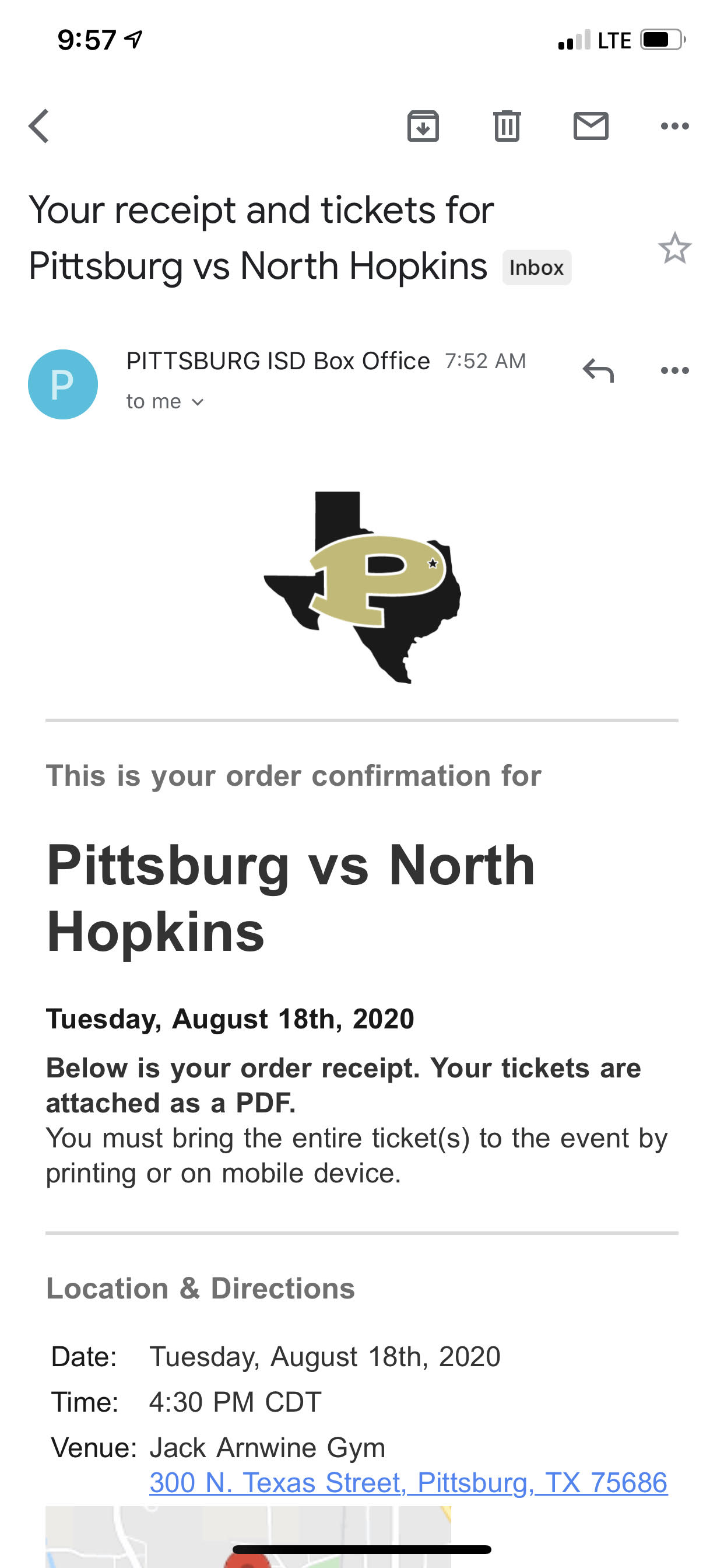The image size is (724, 1568).
Task: Delete this email with the trash icon
Action: coord(507,127)
